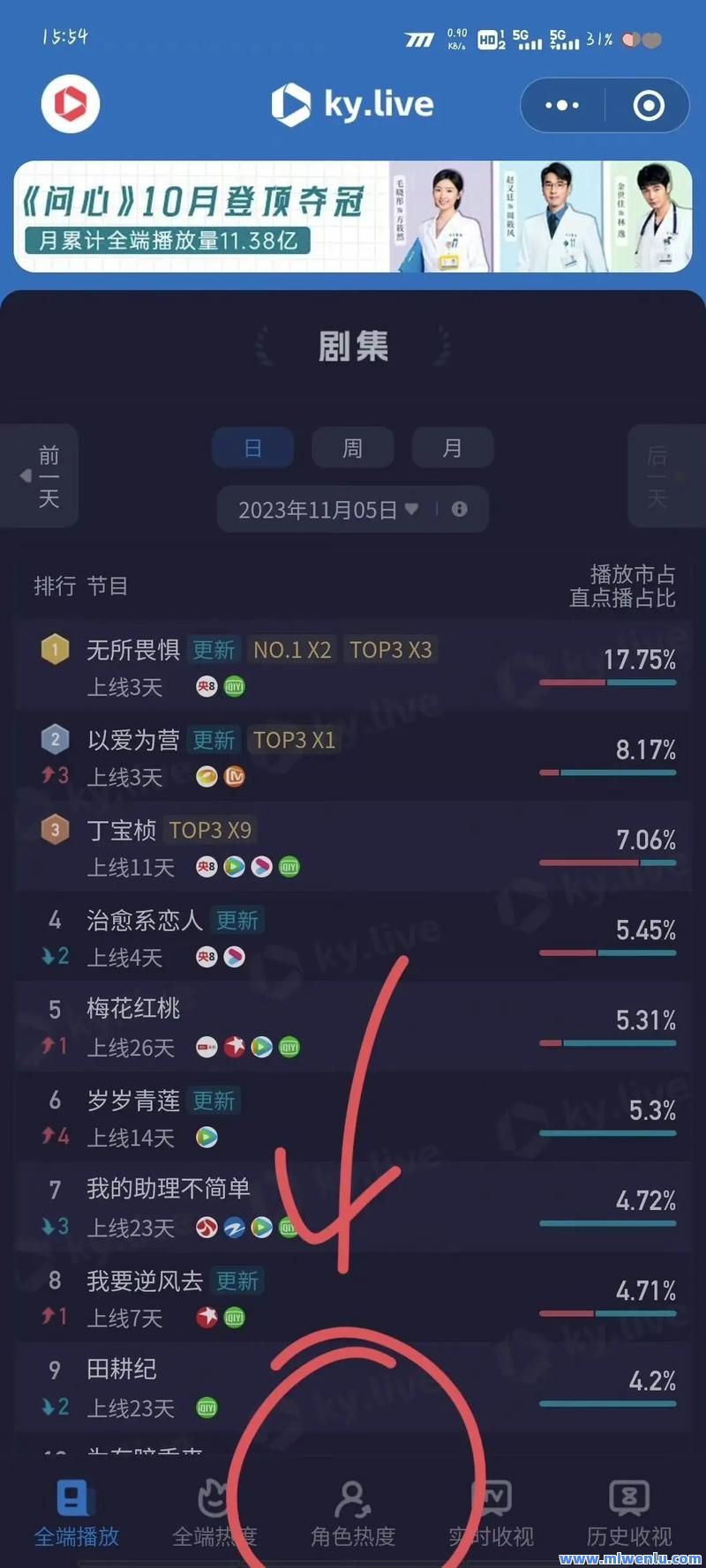Open the 《问心》 banner

pos(353,217)
